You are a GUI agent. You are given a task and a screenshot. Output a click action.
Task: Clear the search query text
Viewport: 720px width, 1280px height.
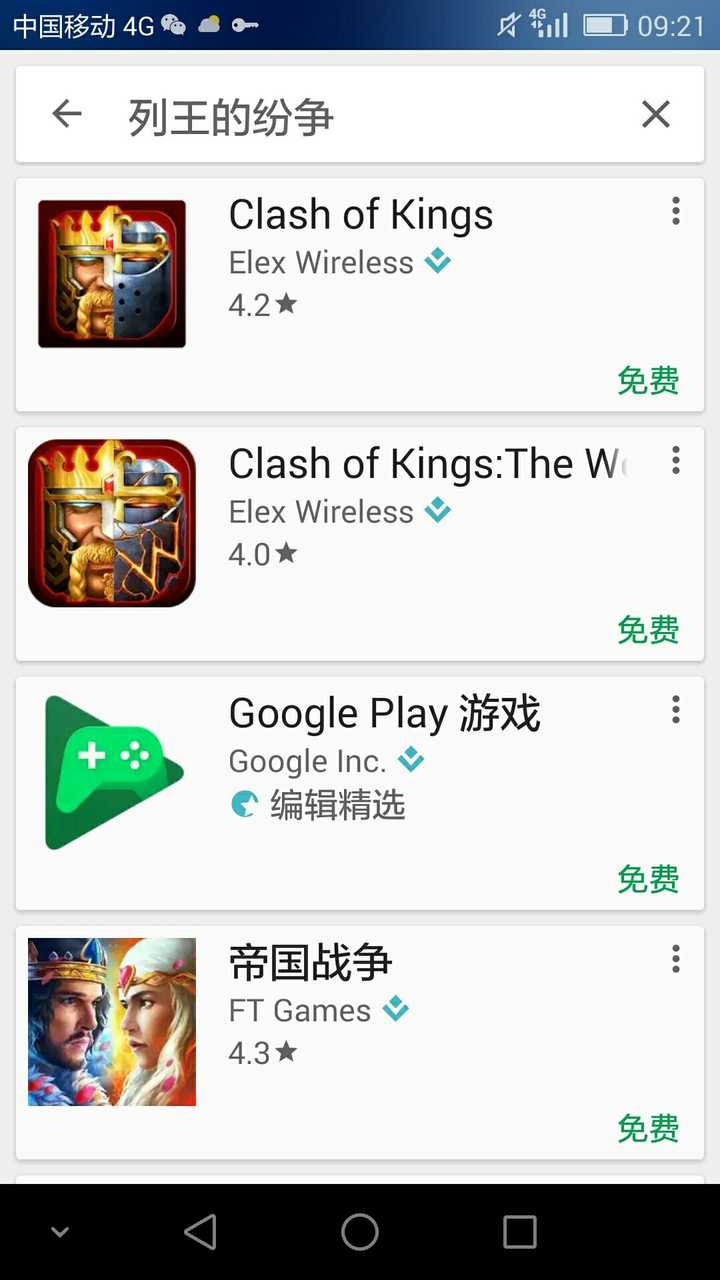(655, 115)
